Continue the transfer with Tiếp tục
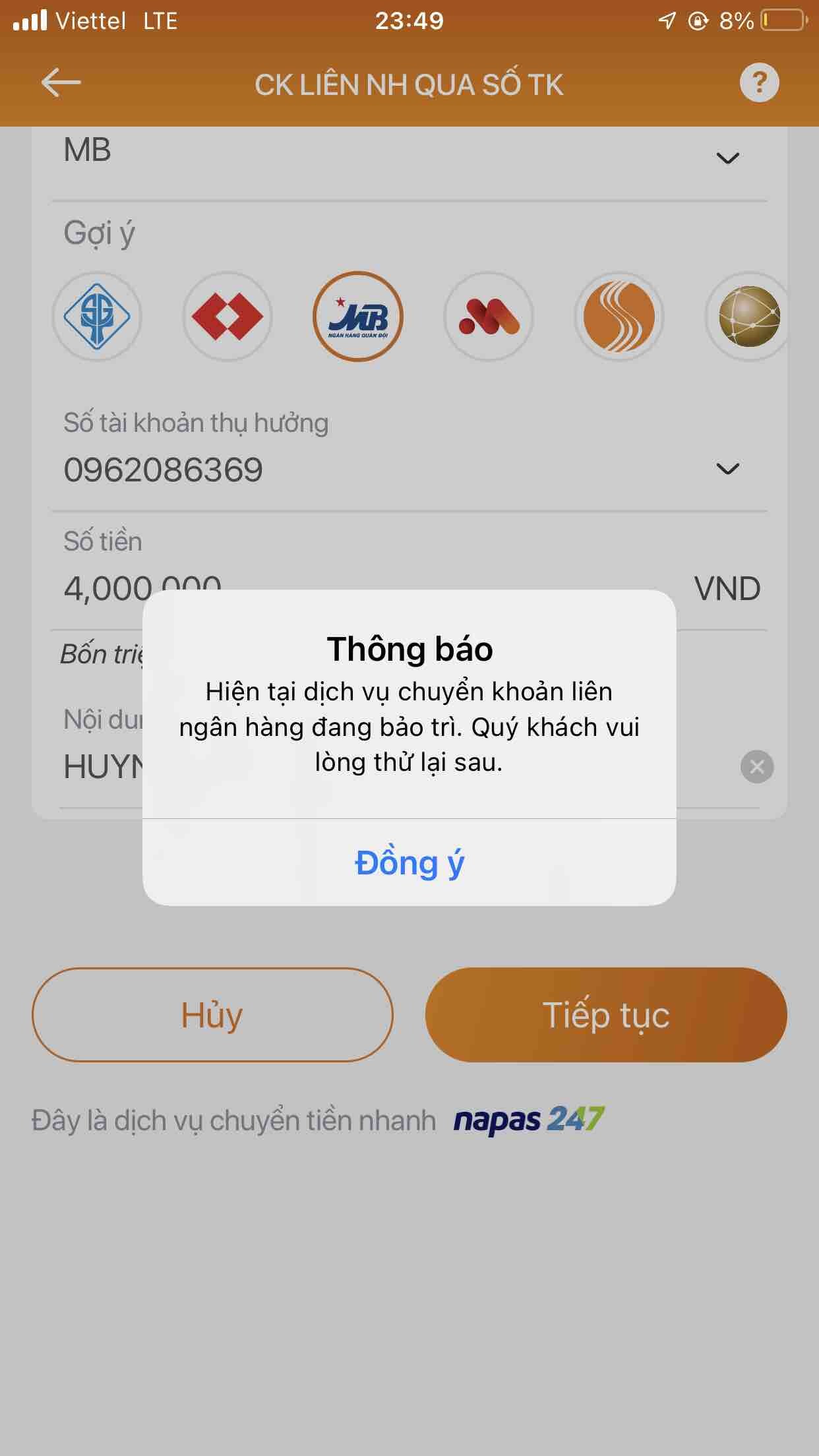The height and width of the screenshot is (1456, 819). [606, 1014]
